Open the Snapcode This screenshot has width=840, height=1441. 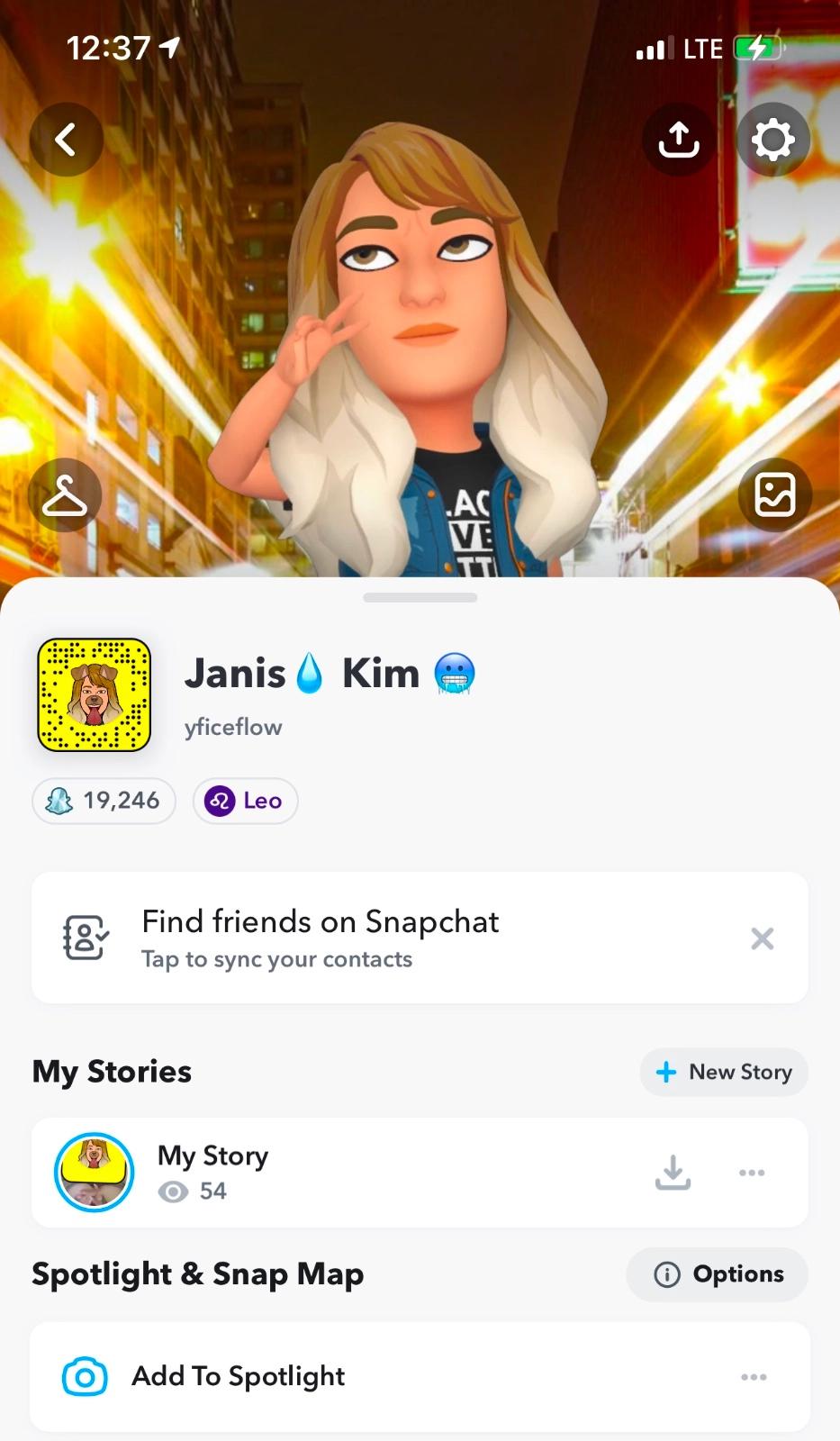[94, 694]
